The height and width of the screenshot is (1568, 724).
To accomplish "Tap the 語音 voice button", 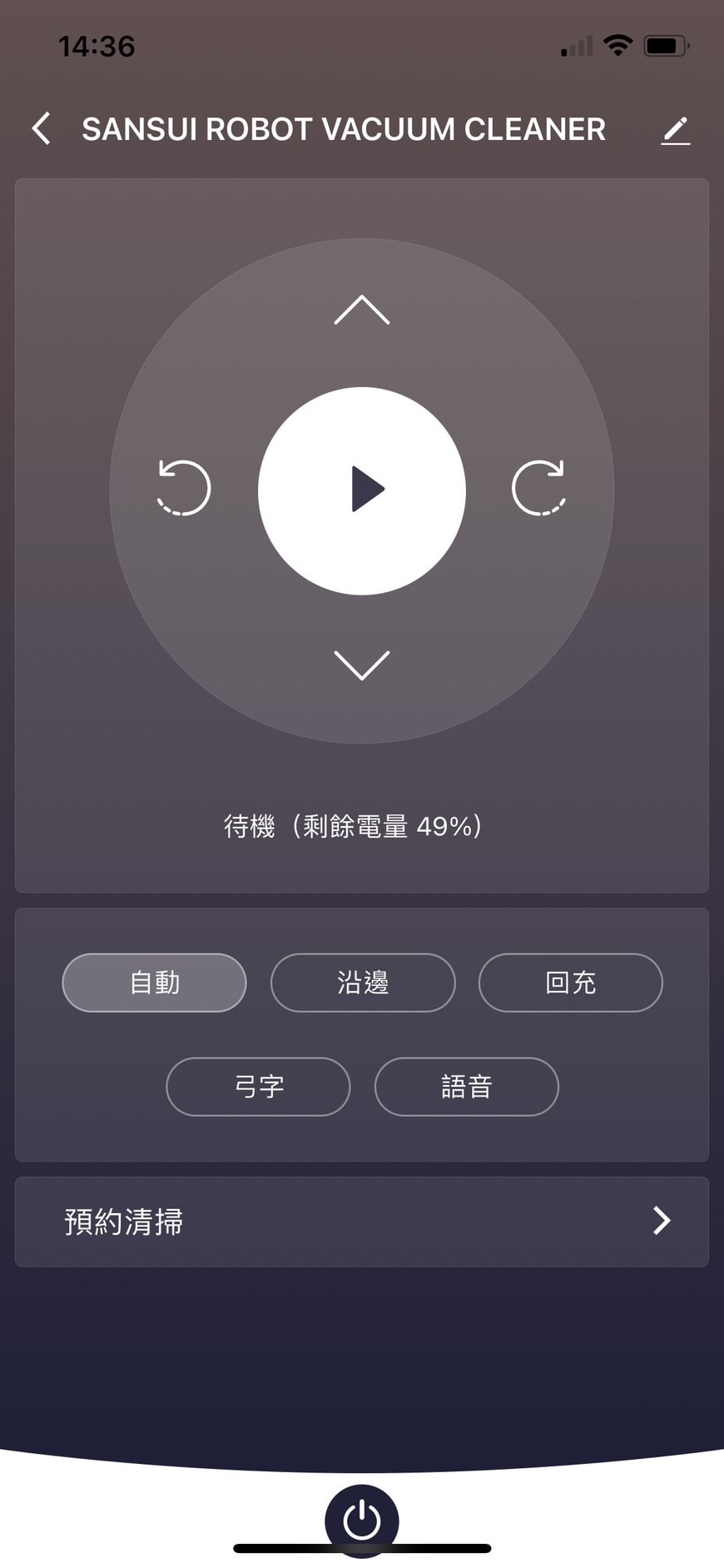I will click(x=467, y=1087).
